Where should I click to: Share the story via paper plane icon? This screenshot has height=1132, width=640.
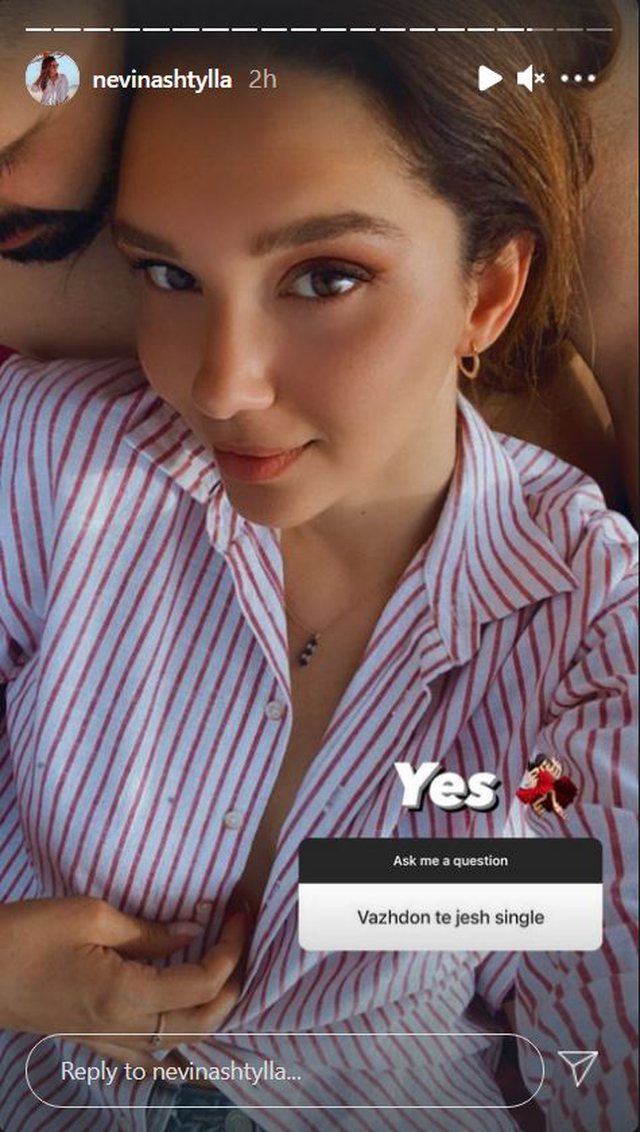(x=578, y=1069)
